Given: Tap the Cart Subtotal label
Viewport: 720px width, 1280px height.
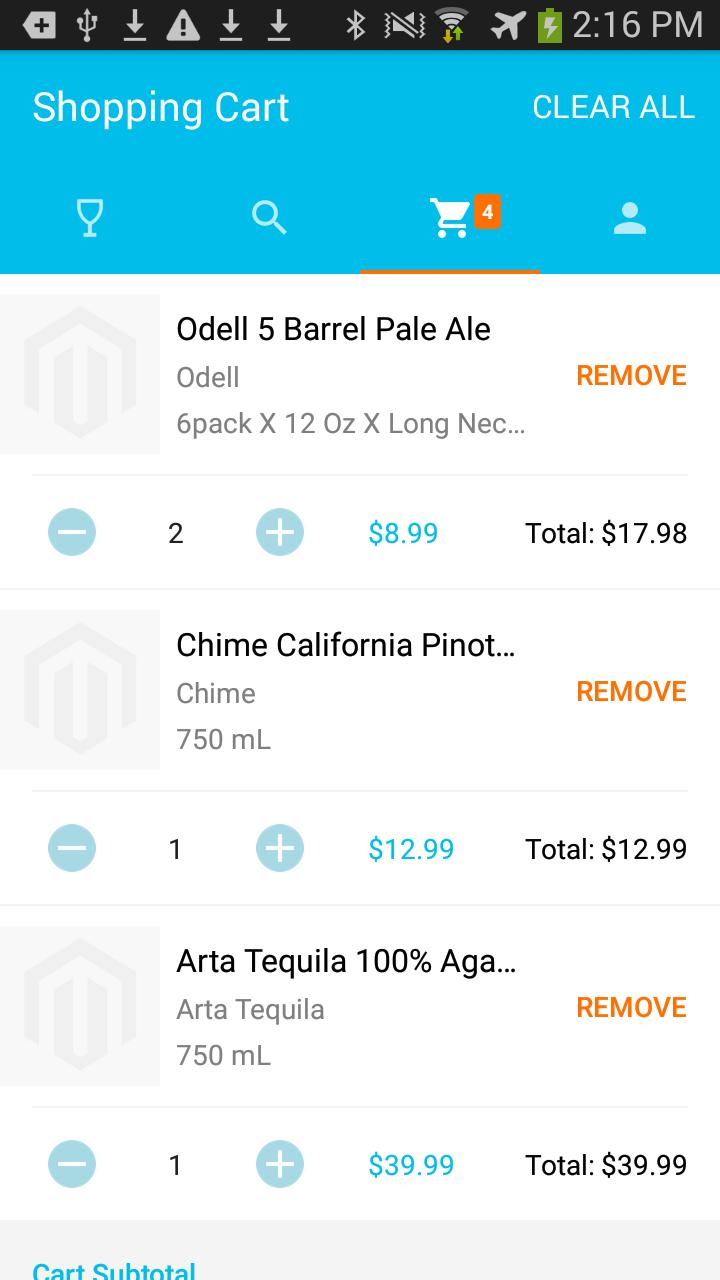Looking at the screenshot, I should click(113, 1268).
